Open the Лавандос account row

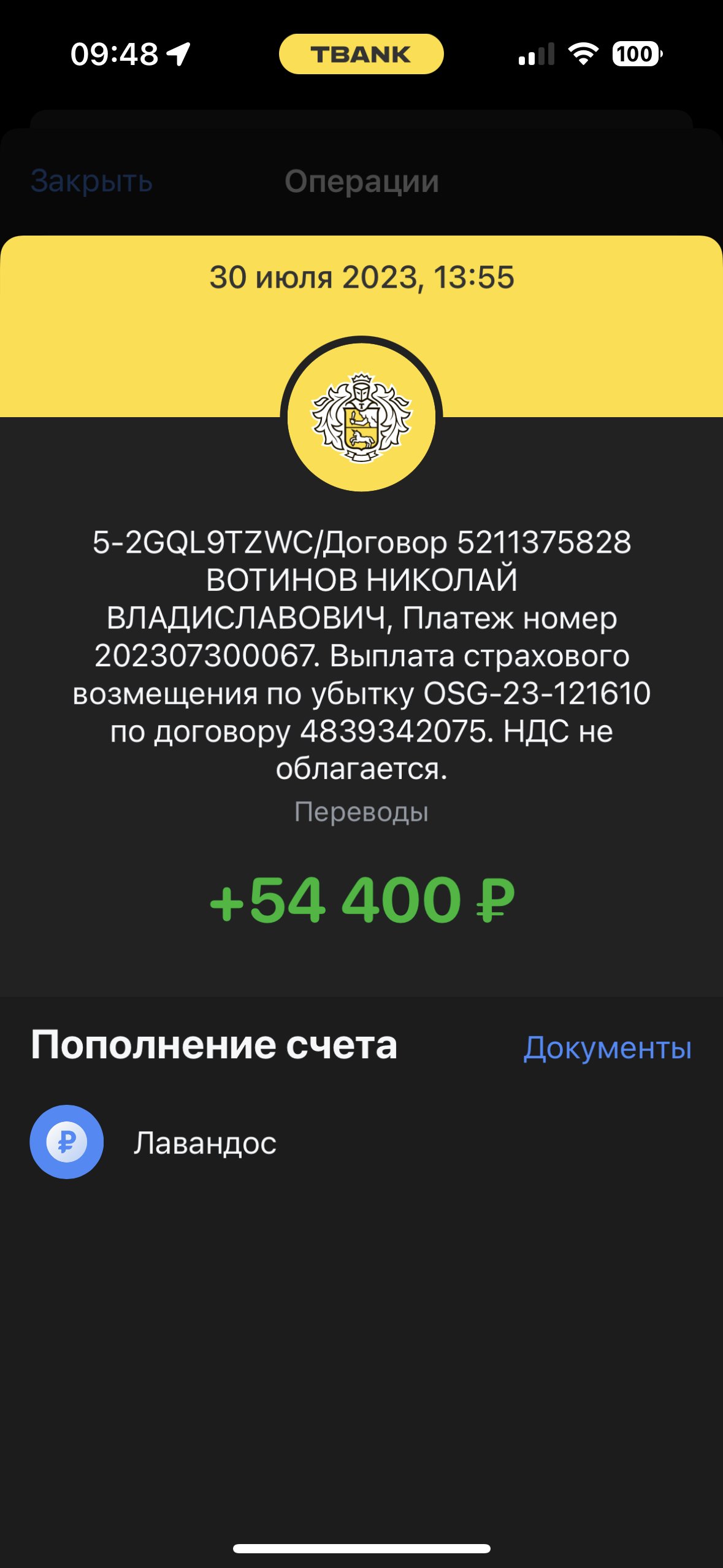coord(361,1142)
